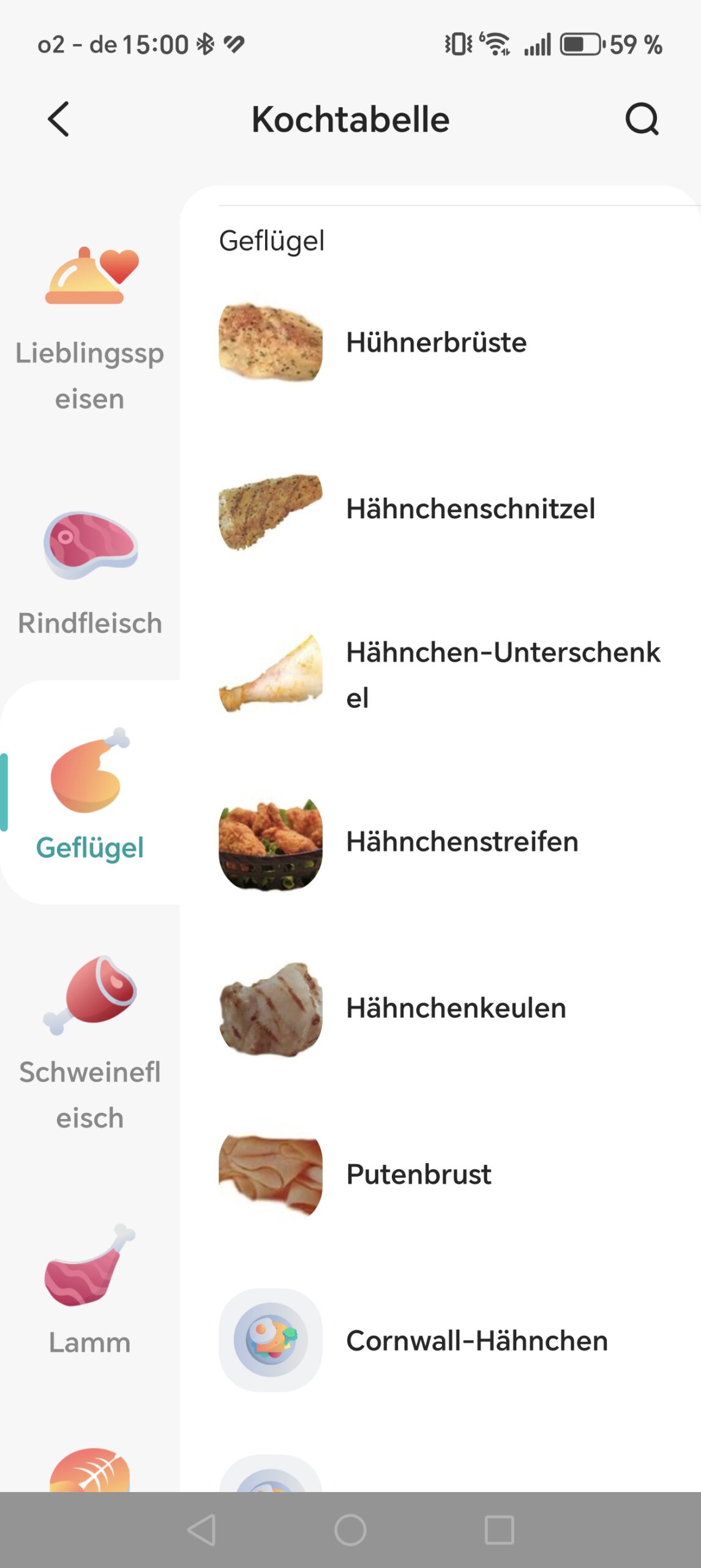
Task: Open Putenbrust cooking details
Action: (419, 1174)
